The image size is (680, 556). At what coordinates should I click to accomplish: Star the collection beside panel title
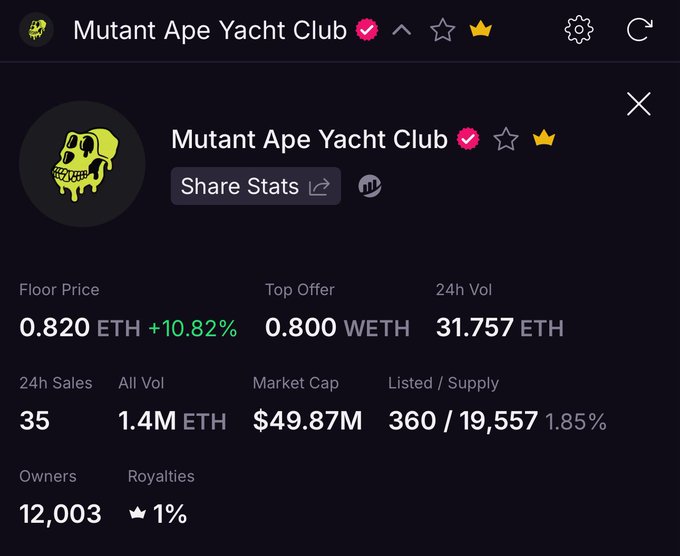[x=506, y=139]
